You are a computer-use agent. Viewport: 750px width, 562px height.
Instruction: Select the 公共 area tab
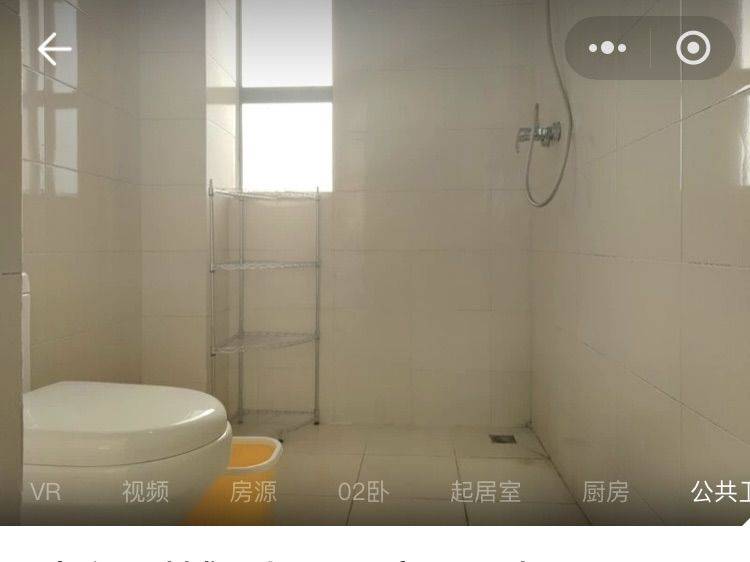click(x=720, y=492)
